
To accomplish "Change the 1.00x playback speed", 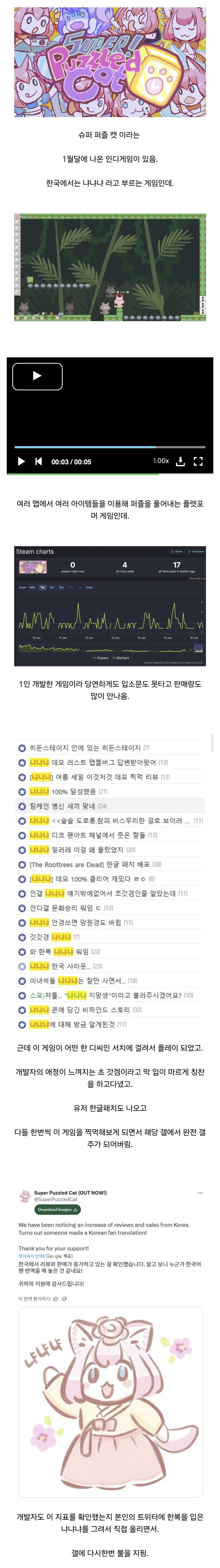I will pyautogui.click(x=161, y=461).
